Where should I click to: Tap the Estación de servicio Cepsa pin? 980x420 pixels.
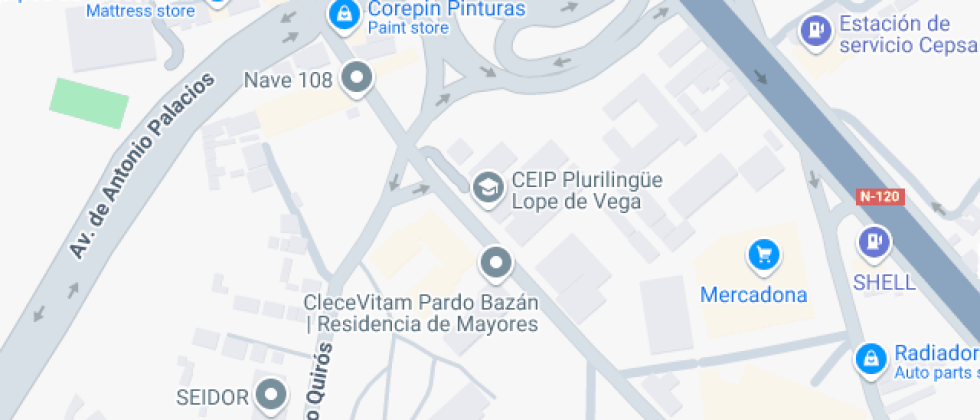click(x=816, y=31)
